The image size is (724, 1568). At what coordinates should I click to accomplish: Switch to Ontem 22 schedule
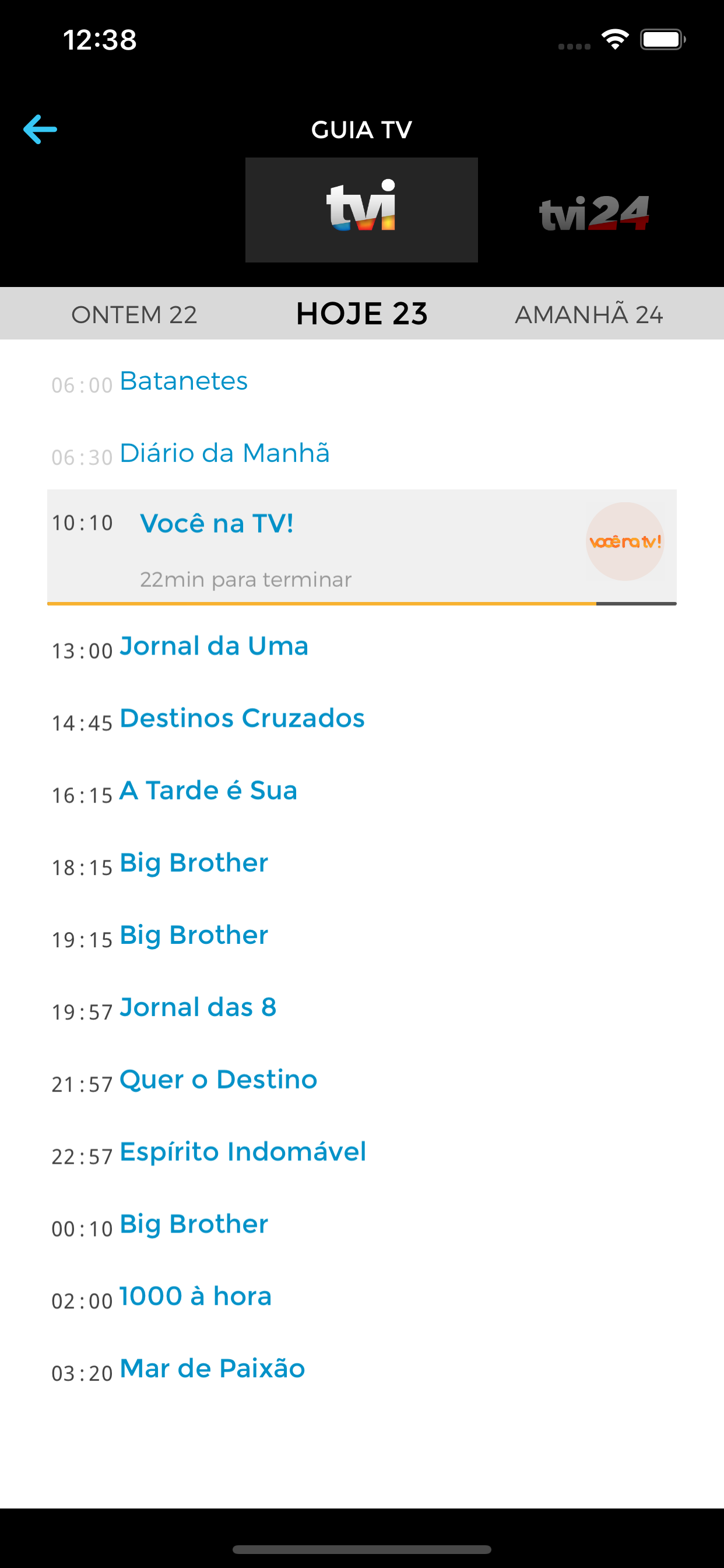(x=134, y=314)
